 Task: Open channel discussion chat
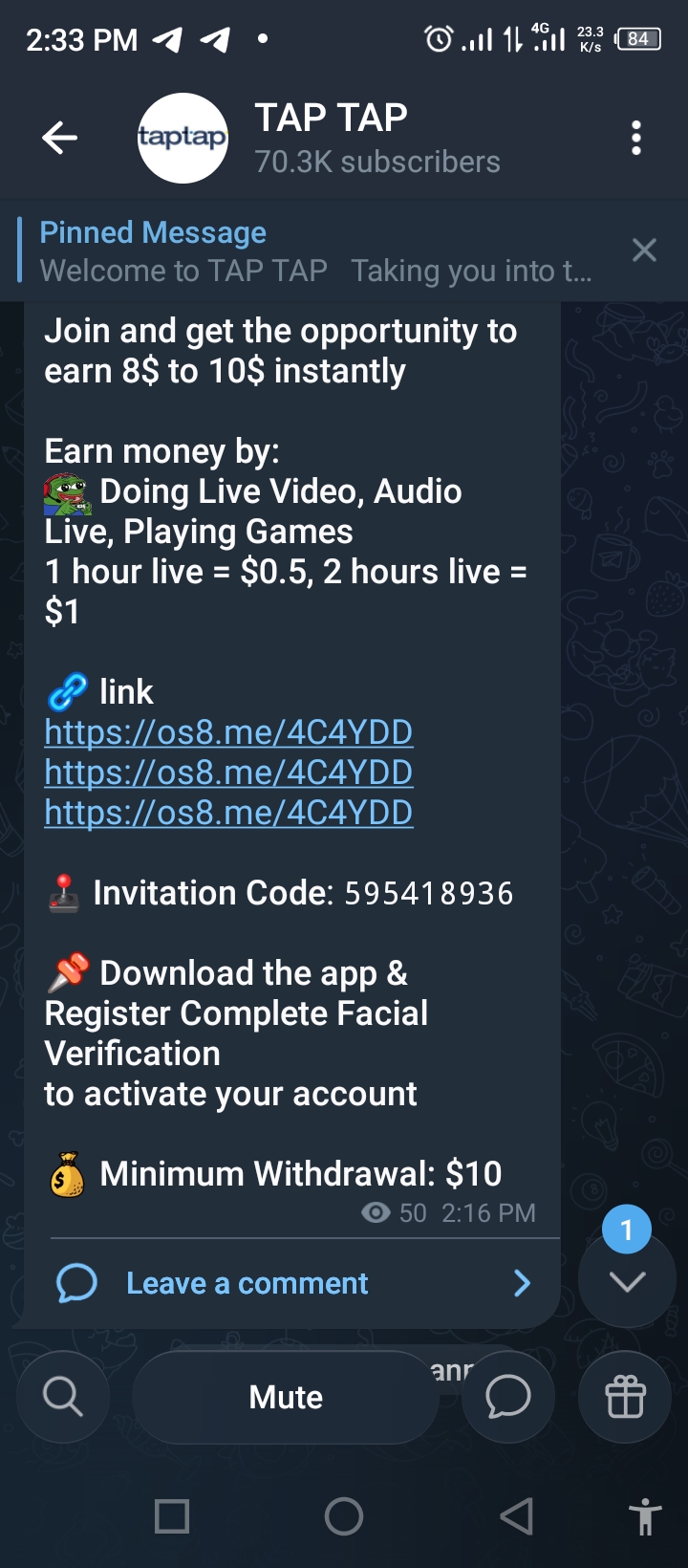click(507, 1397)
